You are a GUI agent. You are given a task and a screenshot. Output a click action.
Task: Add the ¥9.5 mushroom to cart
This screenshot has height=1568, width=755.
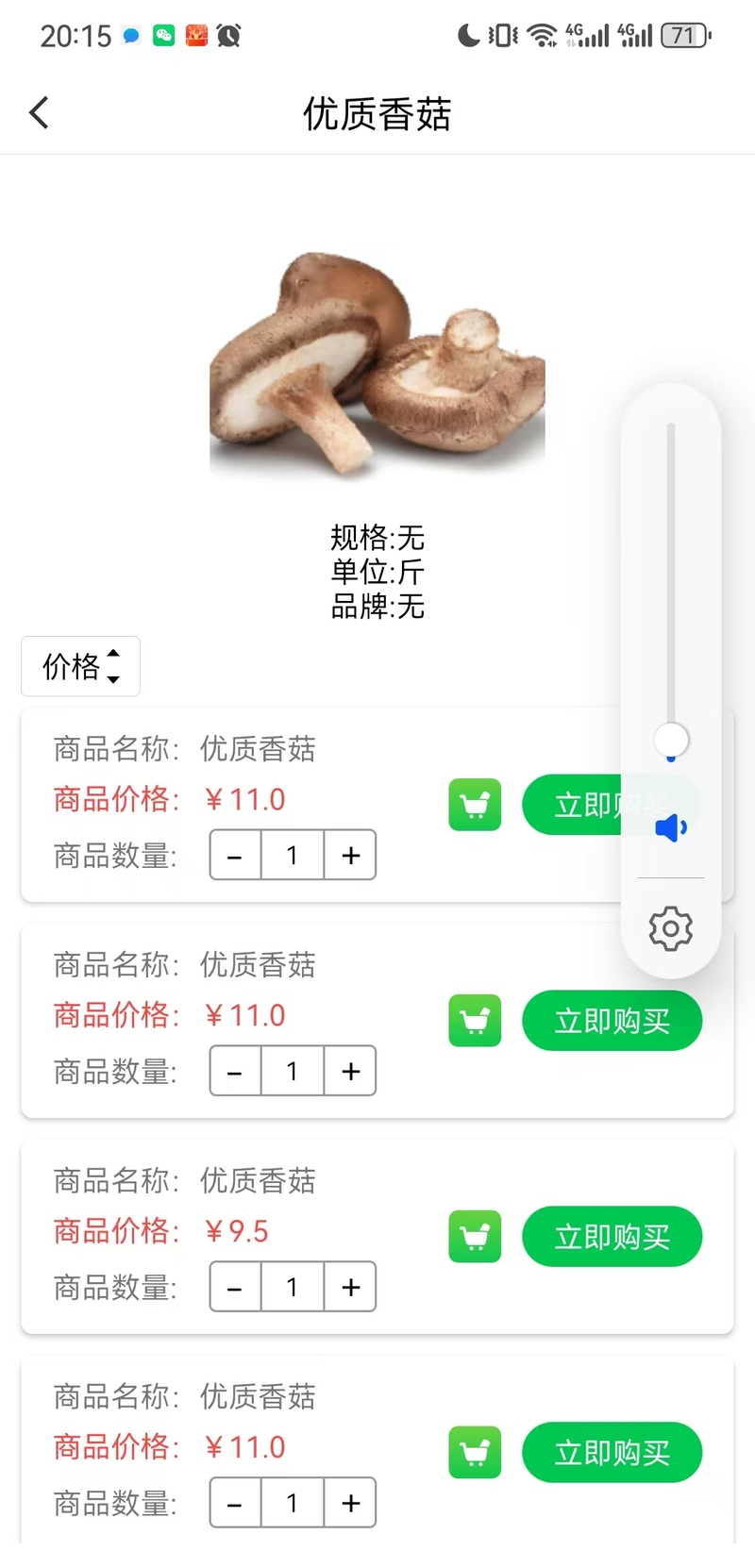[475, 1237]
